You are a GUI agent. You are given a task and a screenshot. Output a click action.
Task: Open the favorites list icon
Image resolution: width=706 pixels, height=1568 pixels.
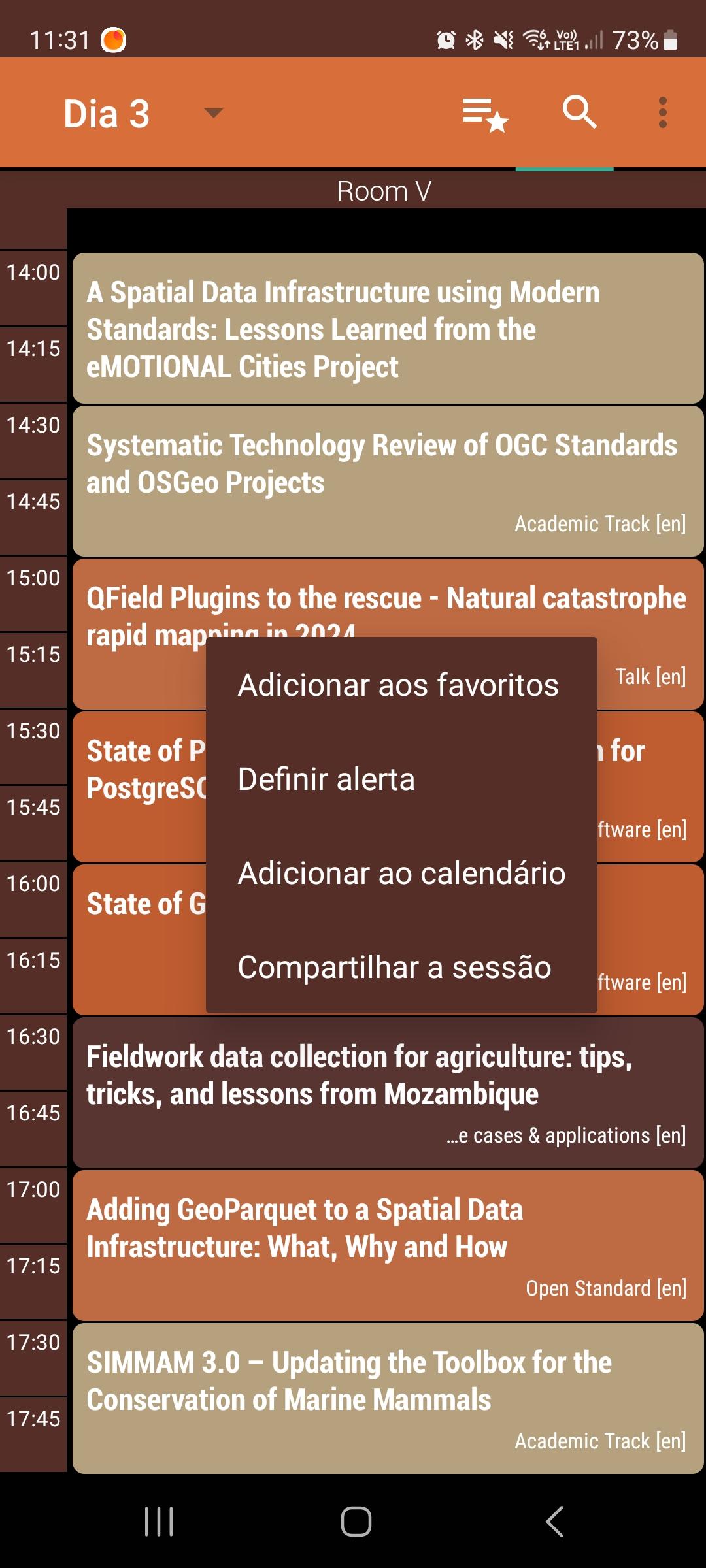coord(485,114)
